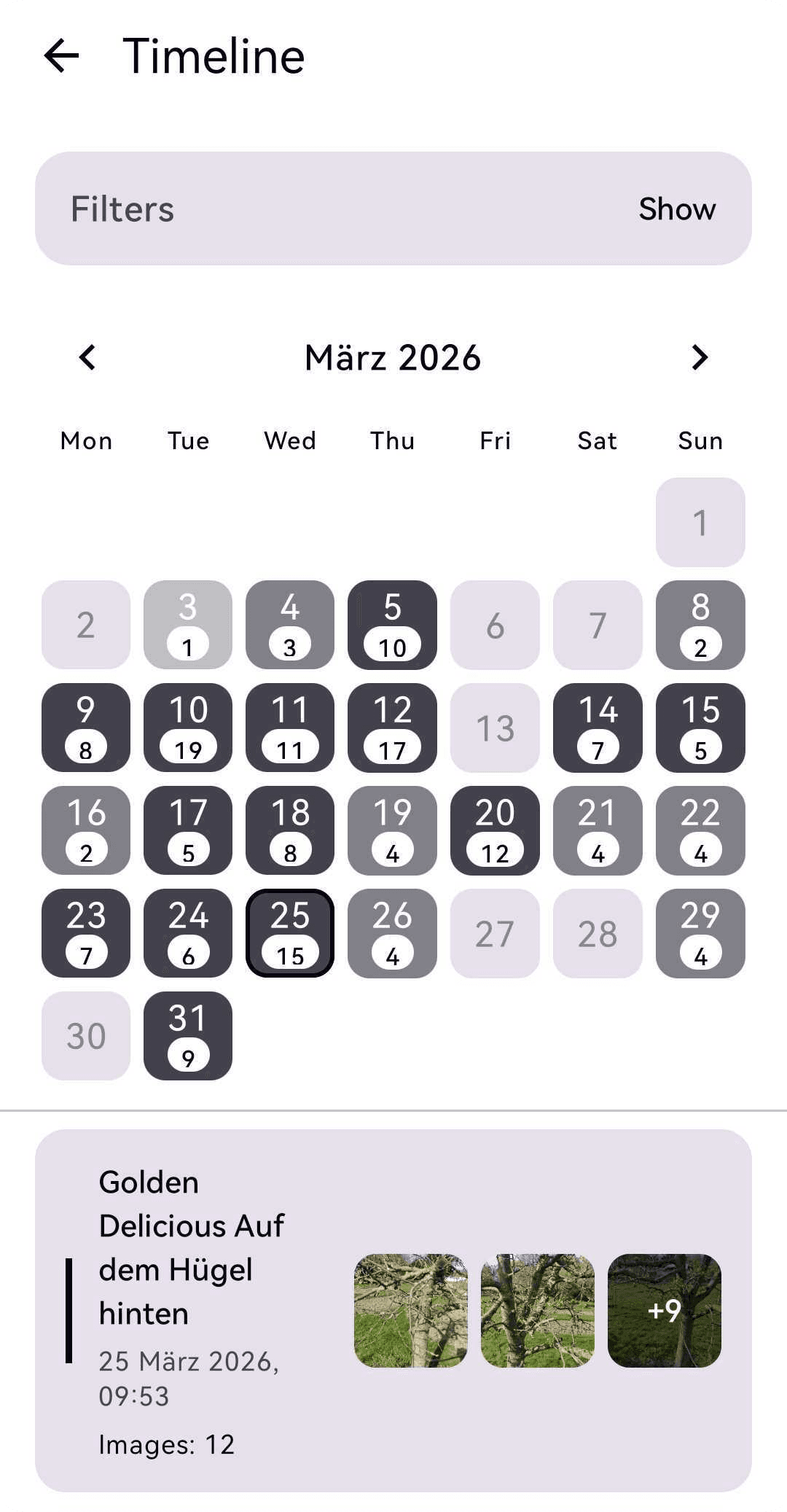Click the Sun weekday column header
This screenshot has height=1512, width=787.
[700, 440]
